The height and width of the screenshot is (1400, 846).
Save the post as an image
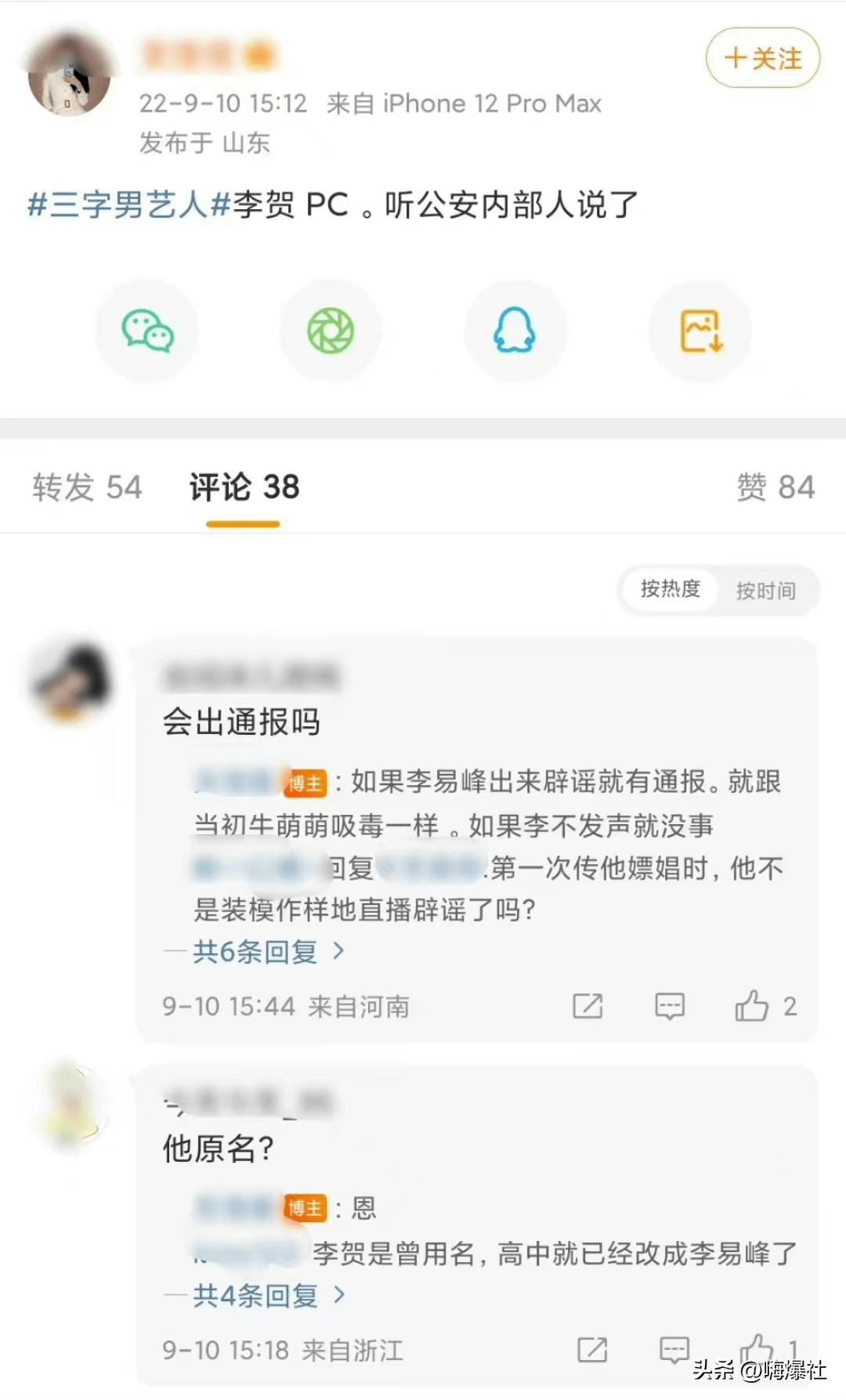tap(700, 331)
